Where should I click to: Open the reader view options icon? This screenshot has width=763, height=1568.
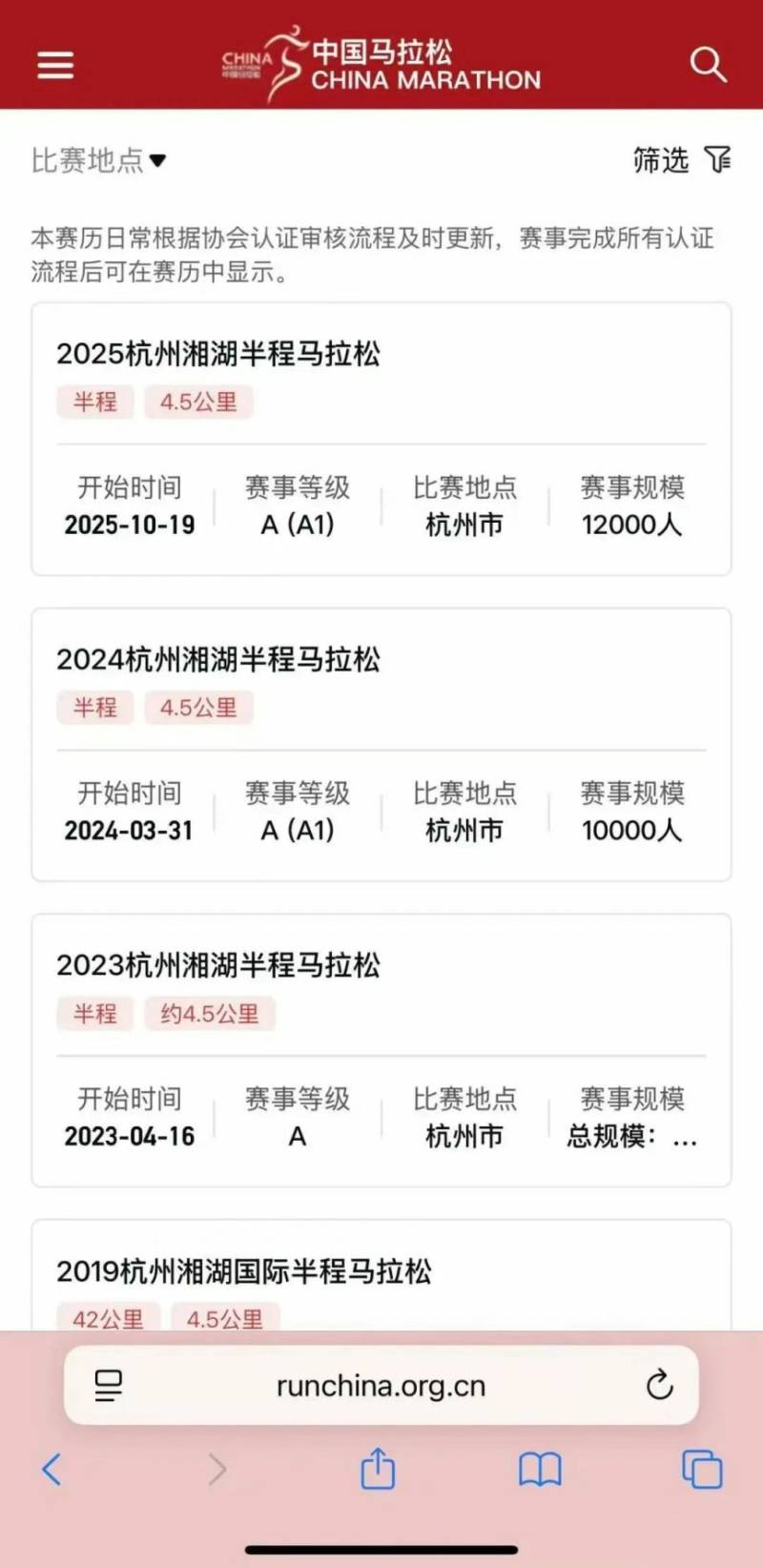108,1387
